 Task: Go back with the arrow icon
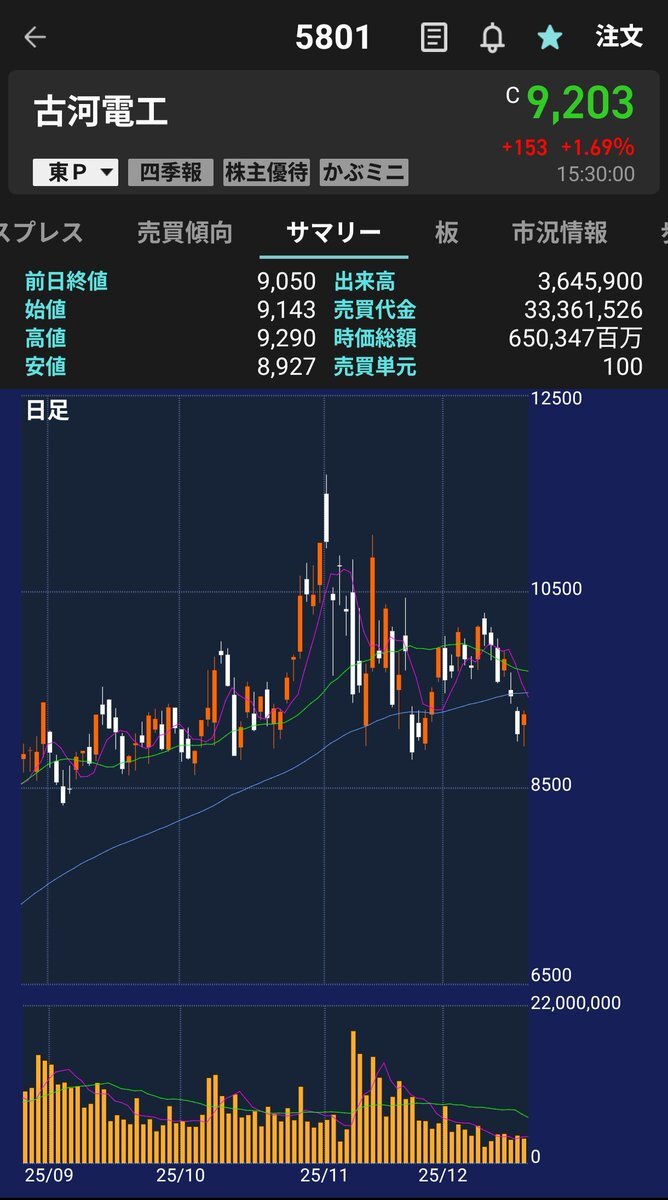[x=35, y=38]
